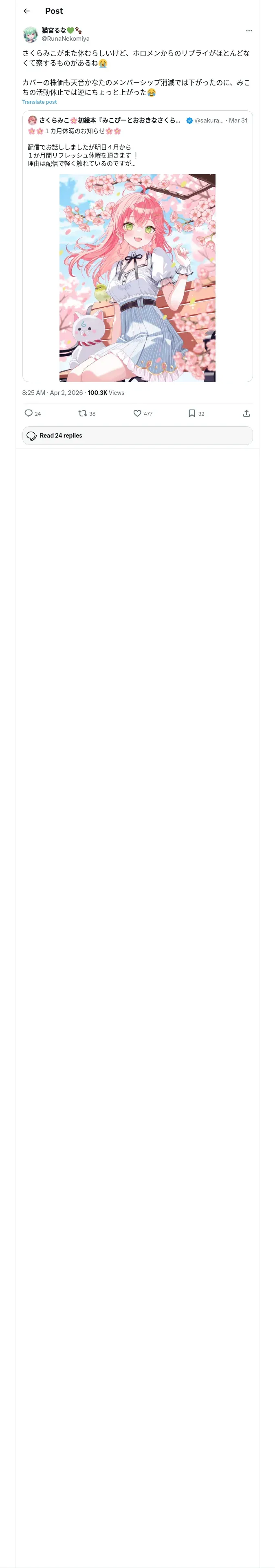Share this post
Image resolution: width=275 pixels, height=1568 pixels.
pos(246,413)
